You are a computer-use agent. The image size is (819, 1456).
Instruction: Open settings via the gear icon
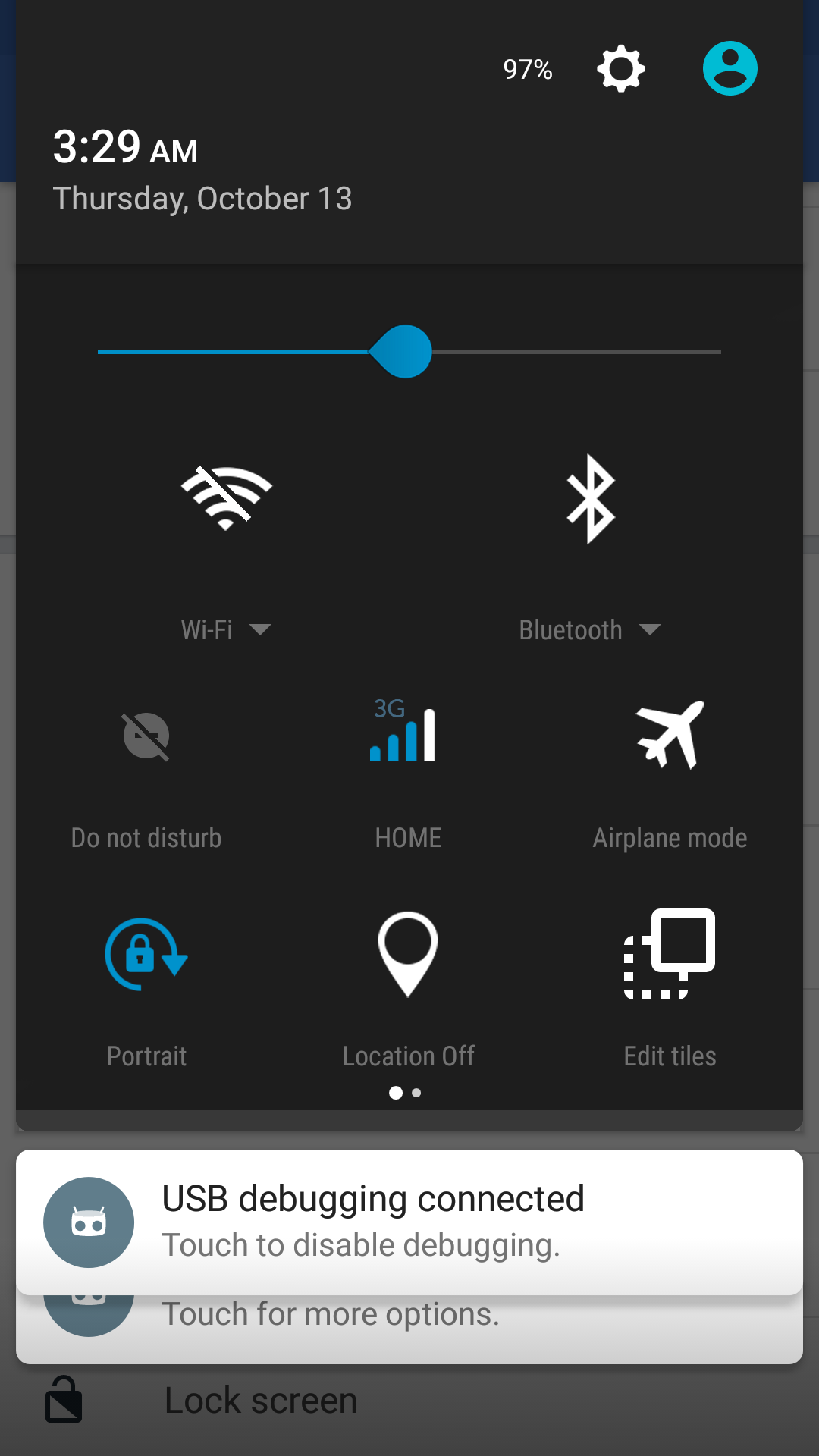point(621,69)
